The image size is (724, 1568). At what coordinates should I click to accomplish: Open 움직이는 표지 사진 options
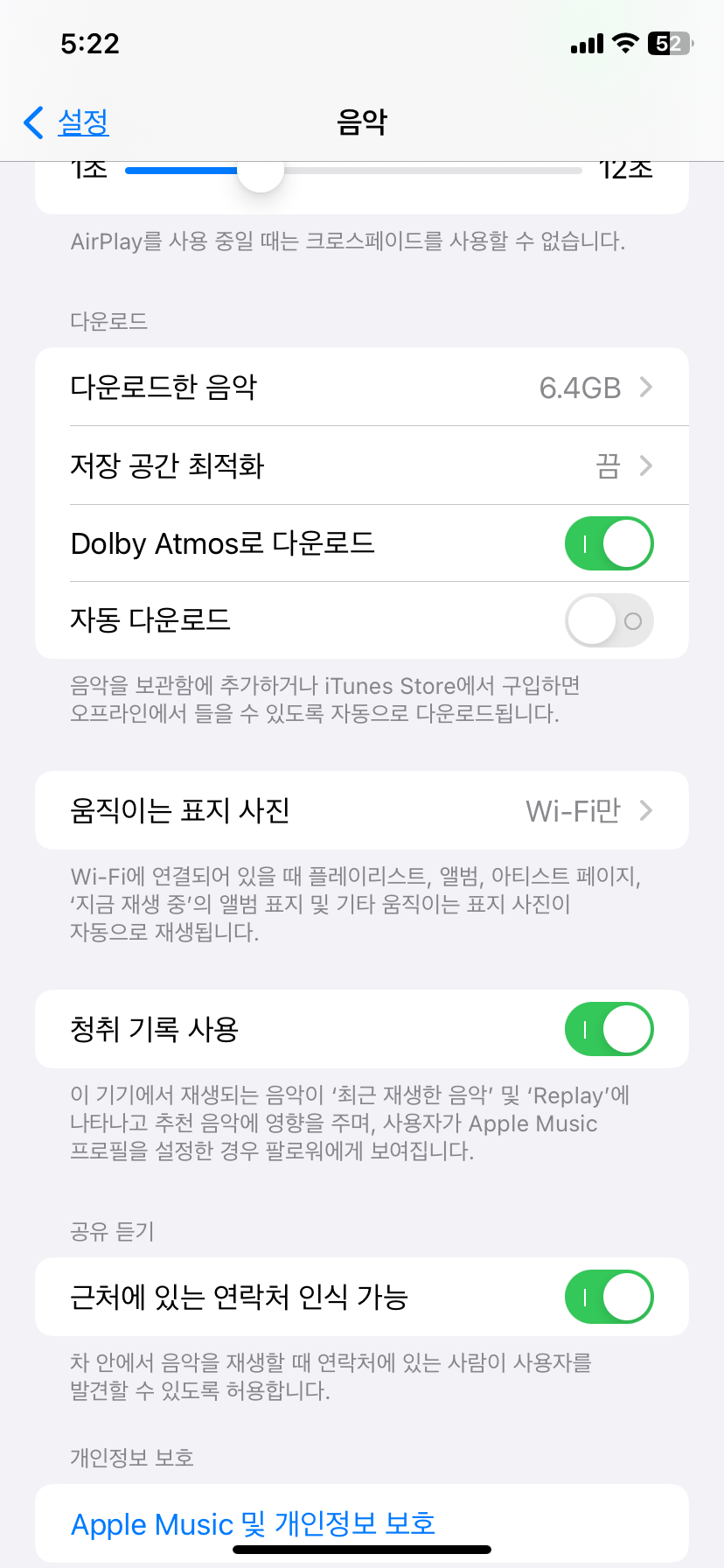coord(362,810)
